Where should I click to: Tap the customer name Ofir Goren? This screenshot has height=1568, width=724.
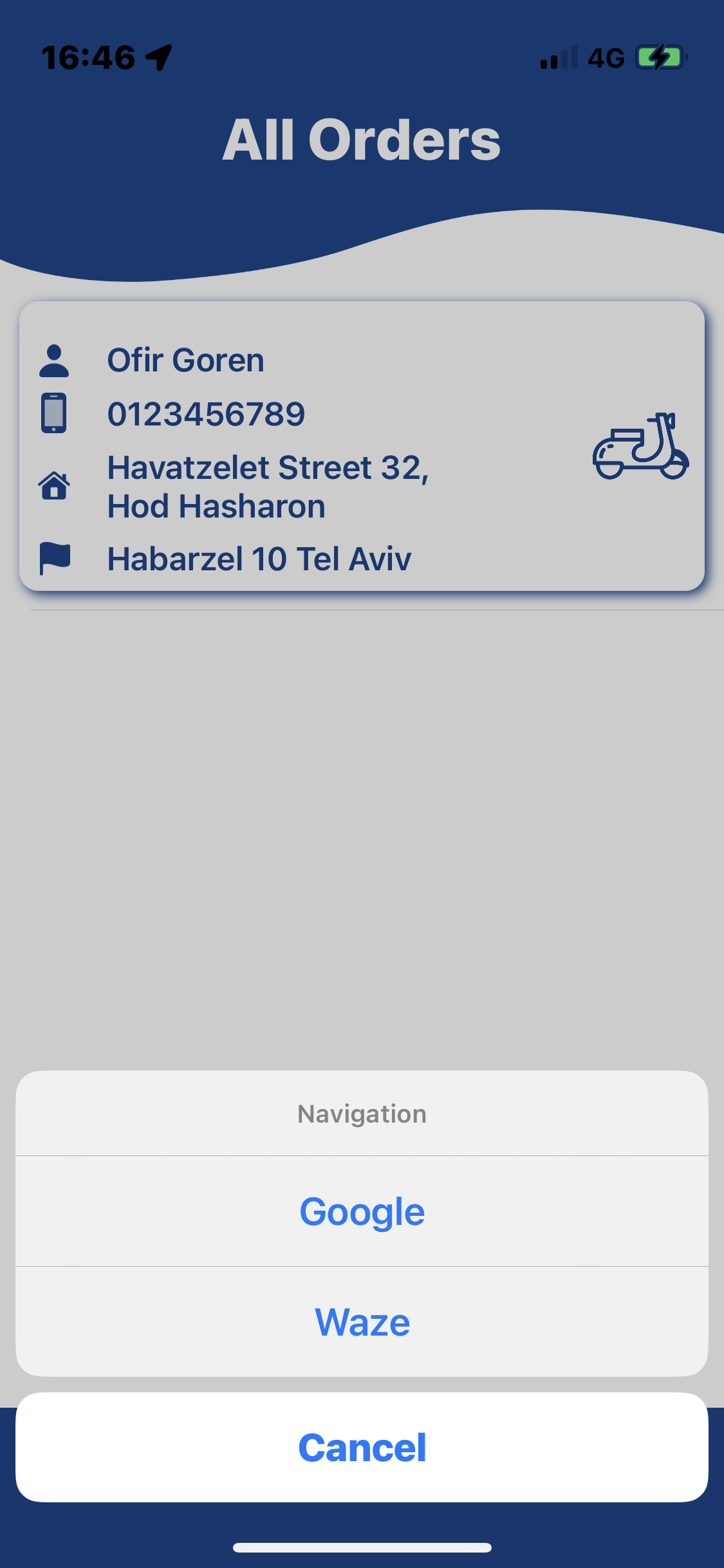tap(186, 360)
